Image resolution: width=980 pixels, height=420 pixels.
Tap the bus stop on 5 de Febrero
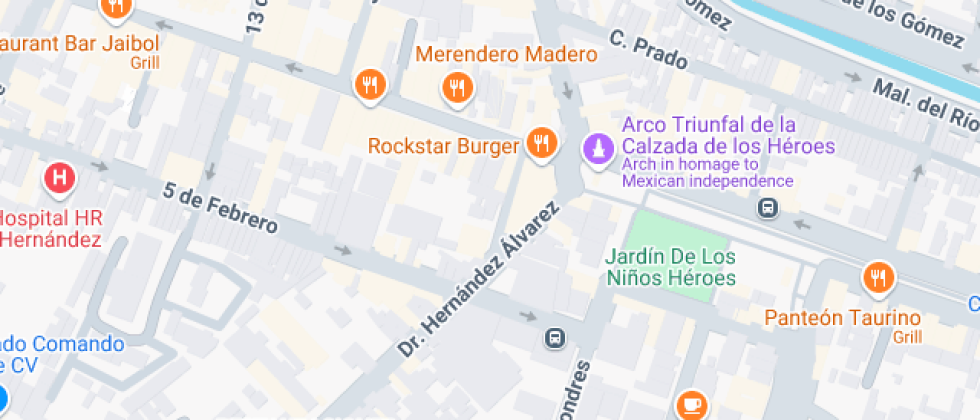[554, 339]
